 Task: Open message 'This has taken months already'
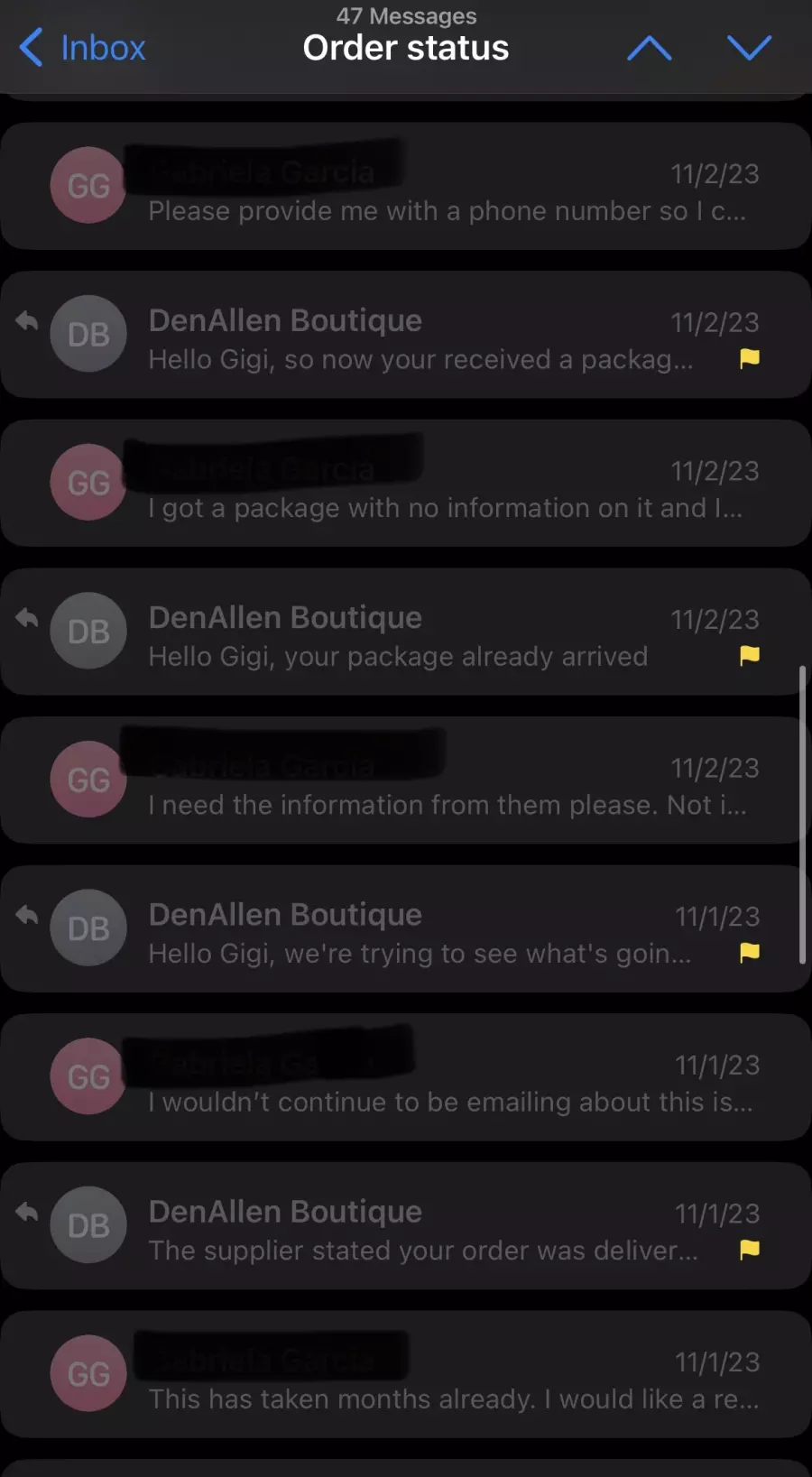coord(406,1374)
